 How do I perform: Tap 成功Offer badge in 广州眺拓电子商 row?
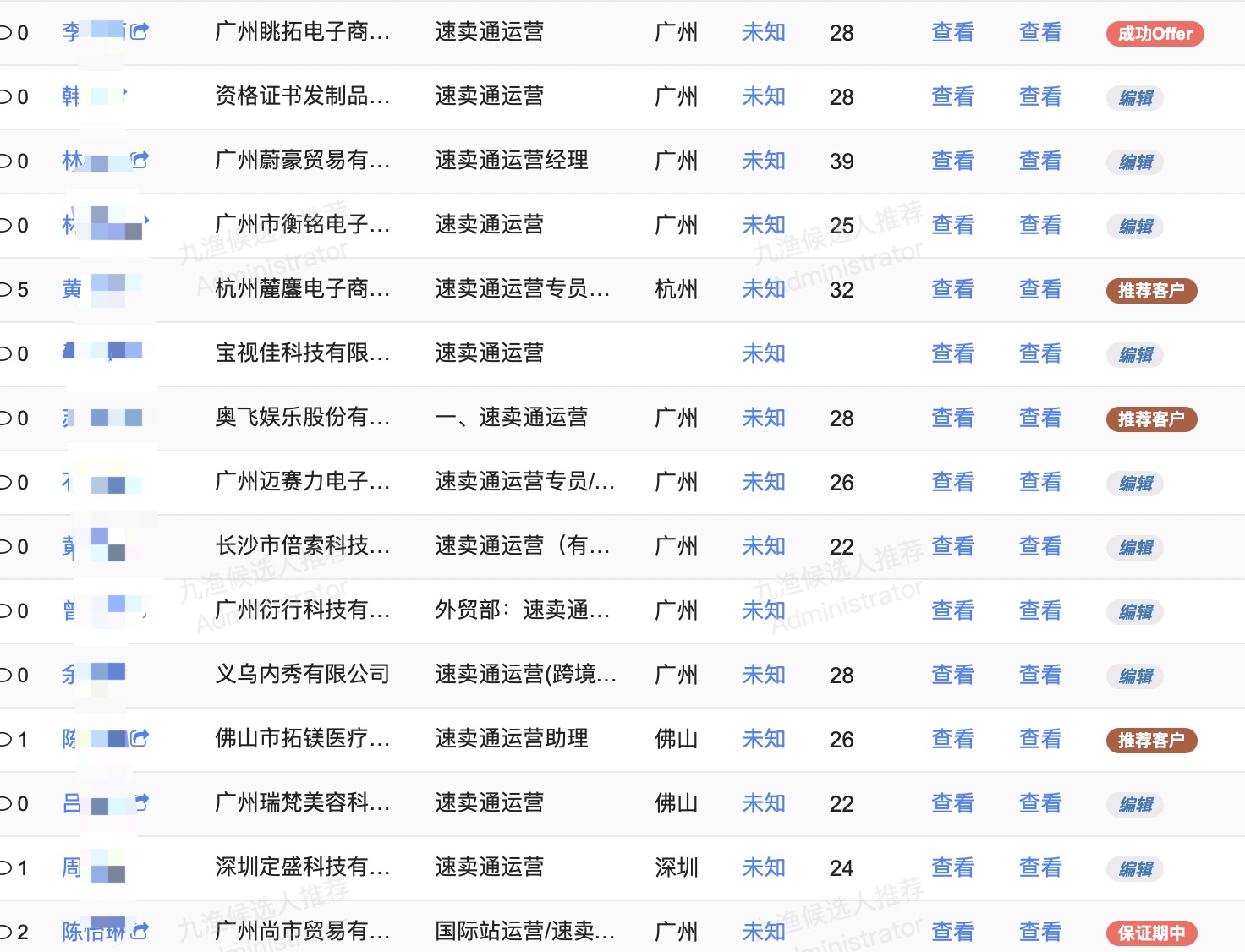click(x=1155, y=34)
